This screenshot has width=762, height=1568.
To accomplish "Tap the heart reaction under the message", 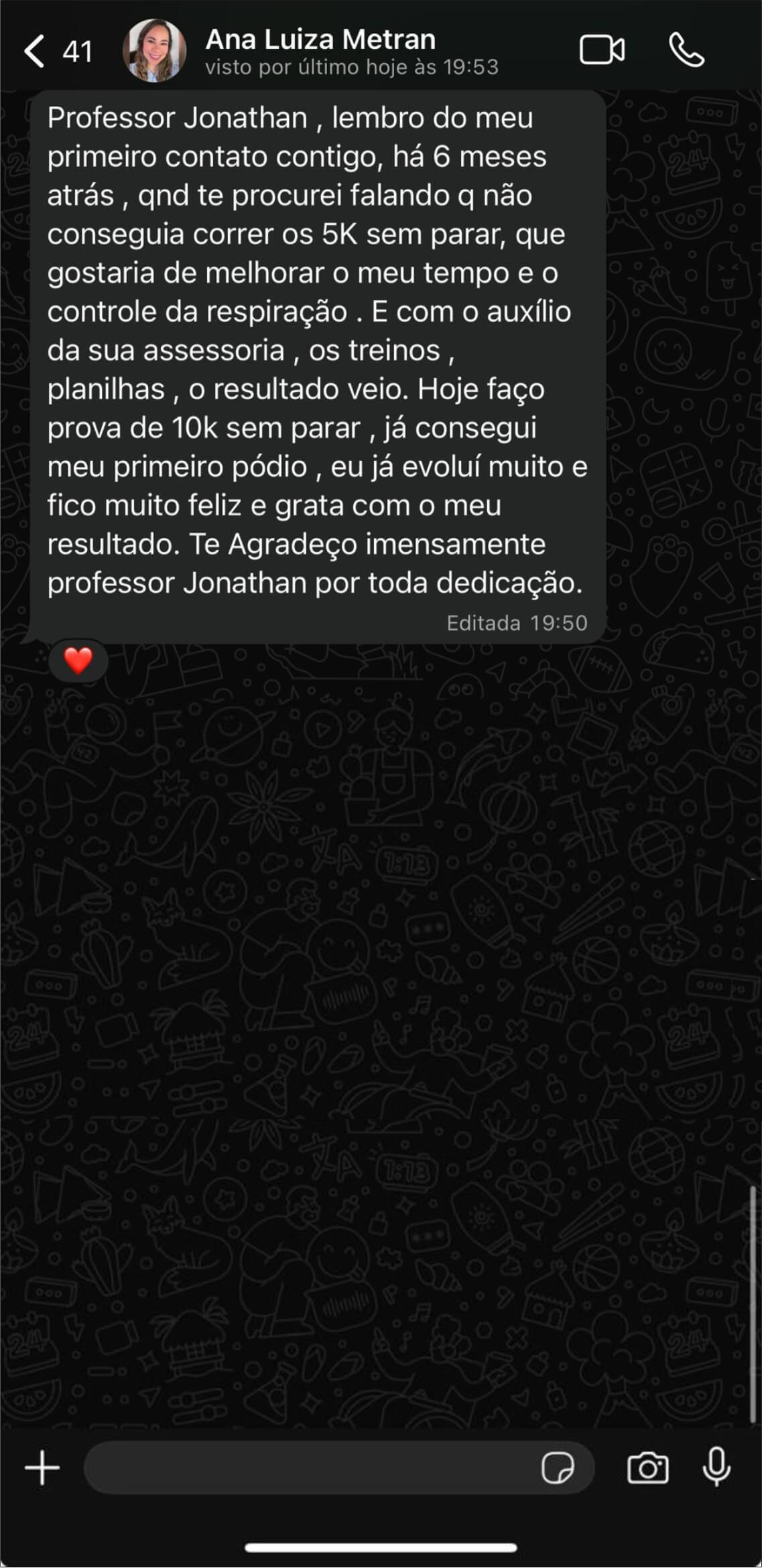I will [x=78, y=661].
